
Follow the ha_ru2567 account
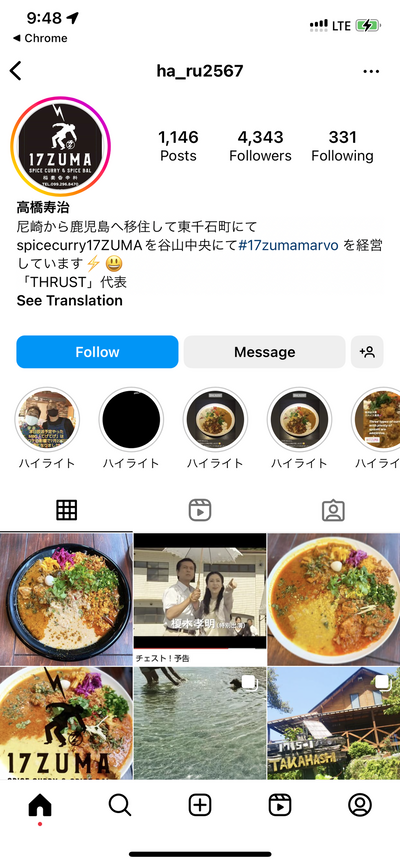click(97, 352)
